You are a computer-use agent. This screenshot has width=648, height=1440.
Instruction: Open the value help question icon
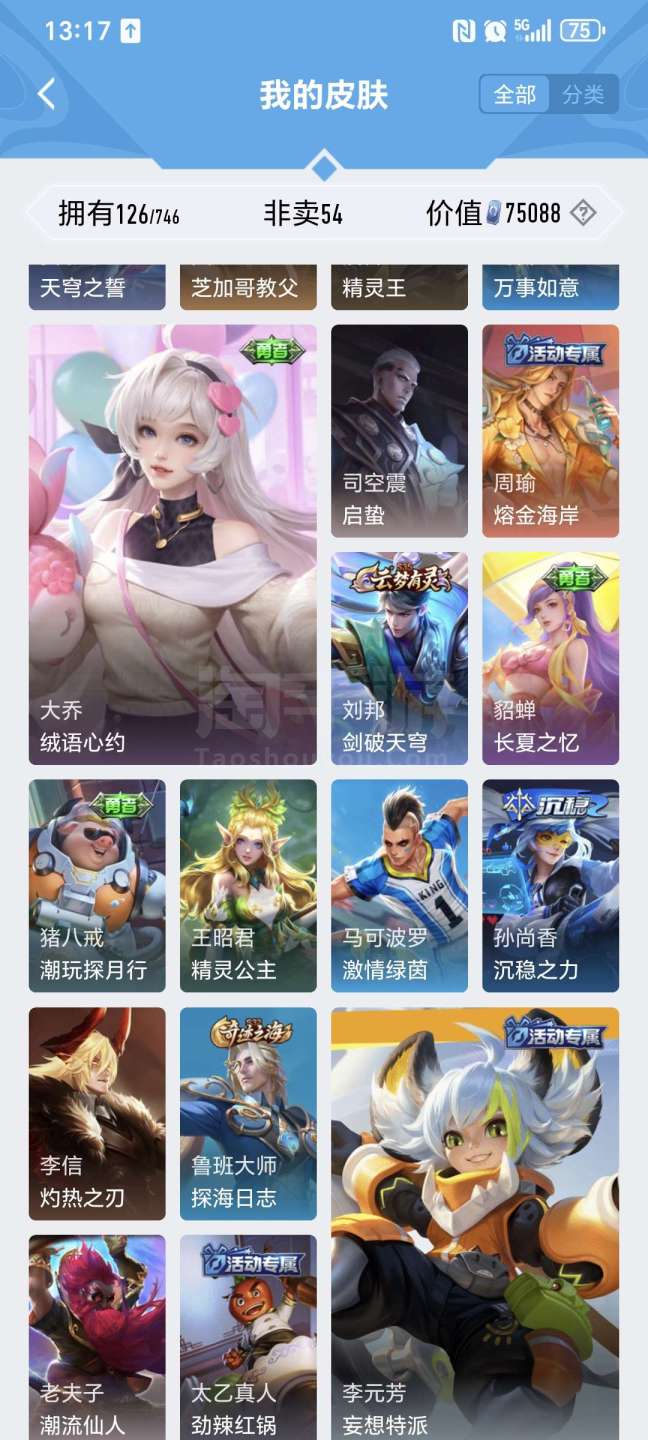point(583,212)
